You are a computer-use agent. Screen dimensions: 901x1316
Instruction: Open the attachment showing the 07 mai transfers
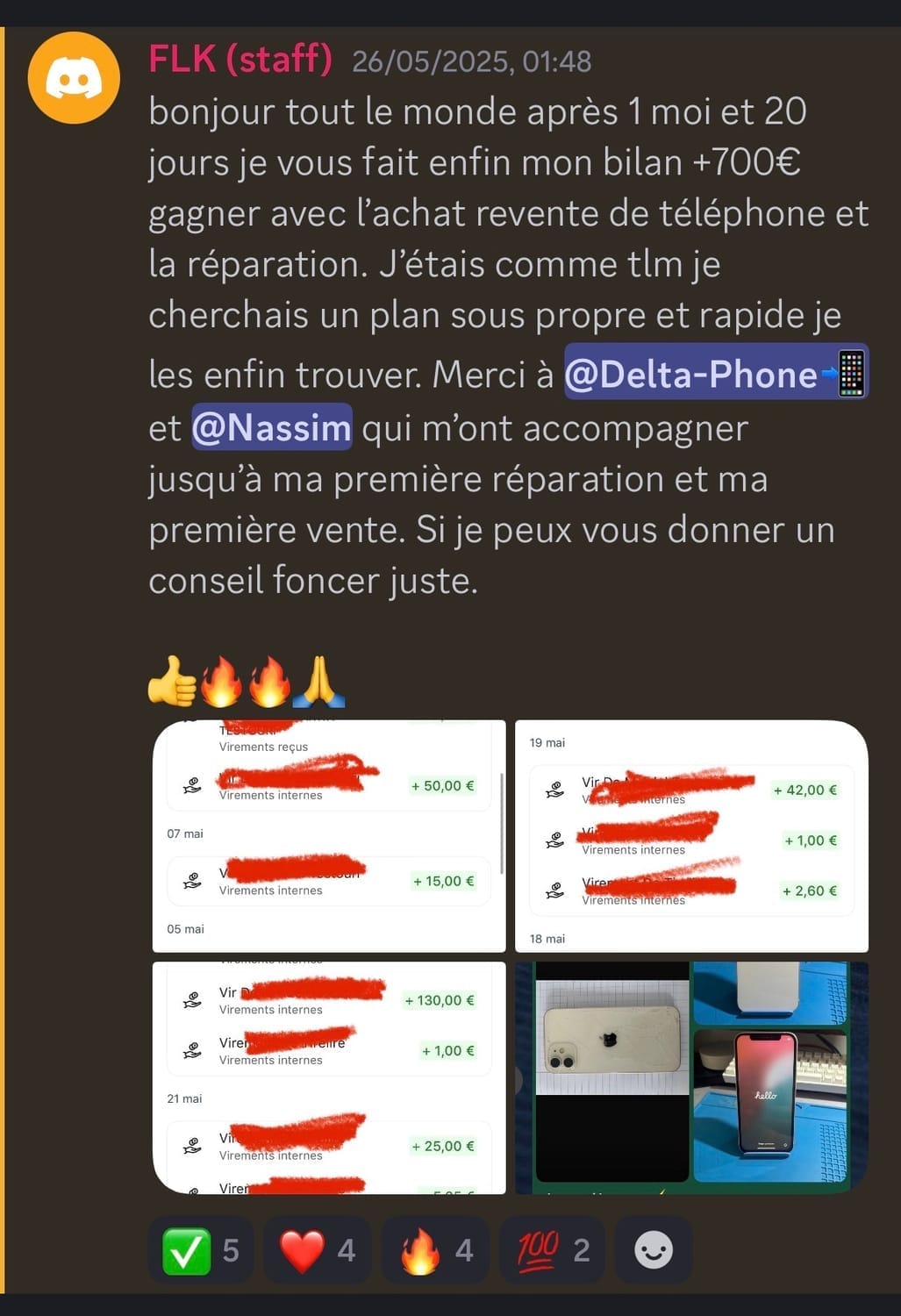(329, 835)
